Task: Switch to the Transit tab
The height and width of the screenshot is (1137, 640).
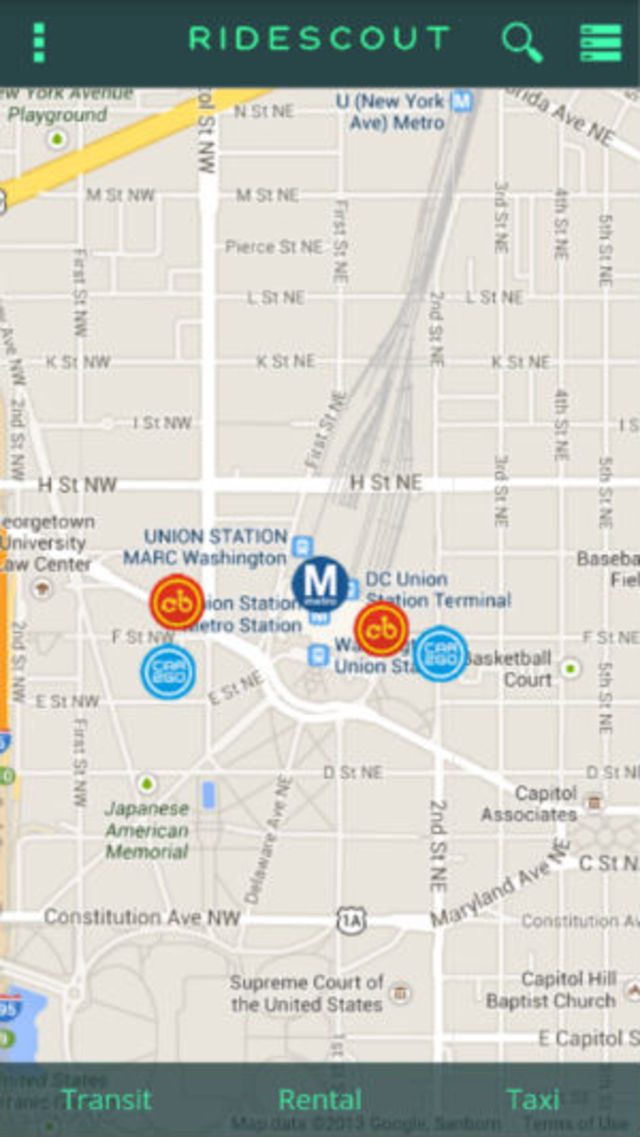Action: (x=106, y=1099)
